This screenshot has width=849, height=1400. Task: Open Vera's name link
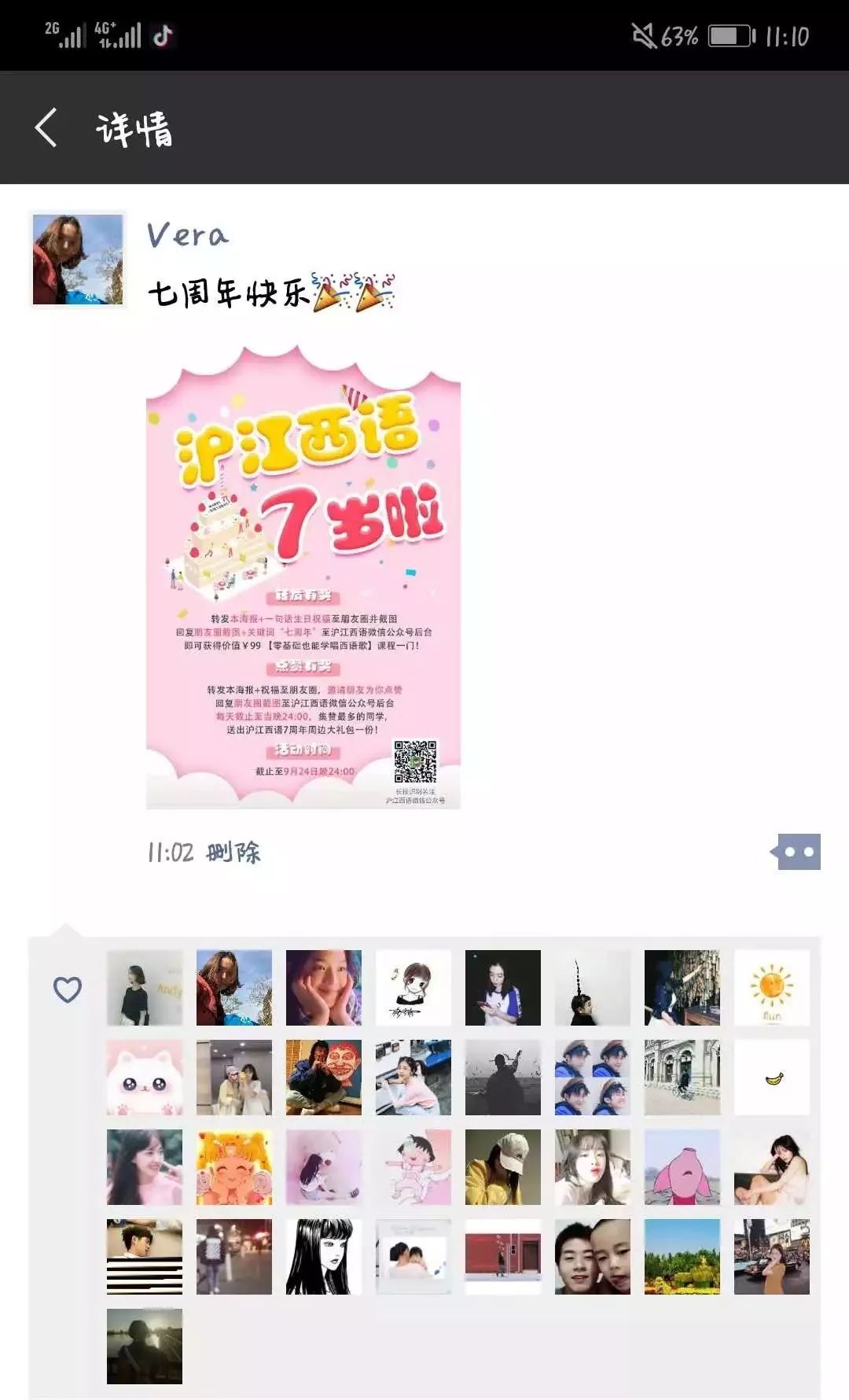188,234
